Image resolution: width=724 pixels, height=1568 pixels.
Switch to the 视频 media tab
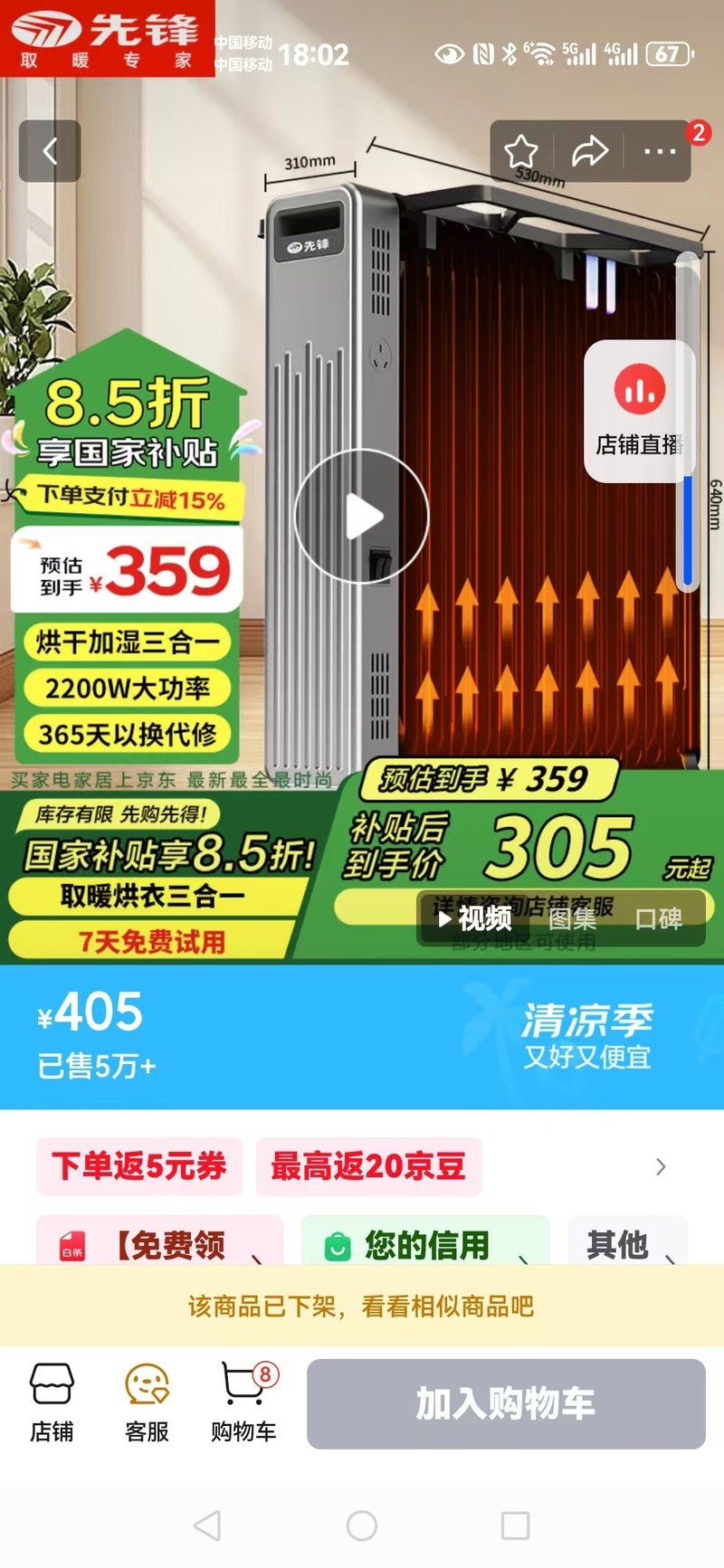[475, 919]
